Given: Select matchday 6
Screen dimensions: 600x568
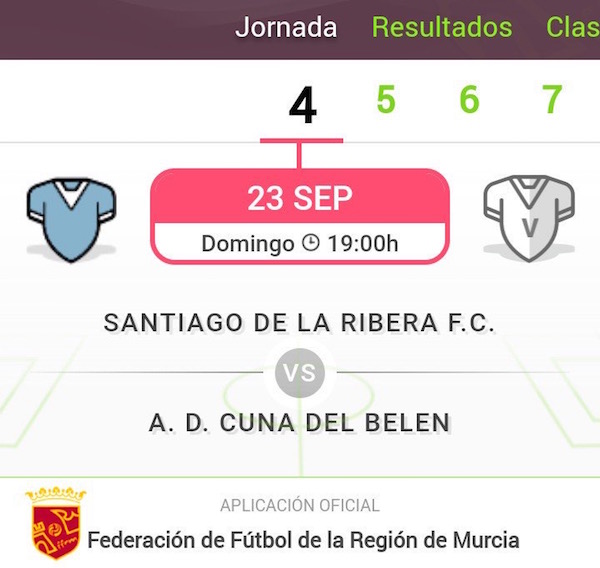Looking at the screenshot, I should pos(469,101).
